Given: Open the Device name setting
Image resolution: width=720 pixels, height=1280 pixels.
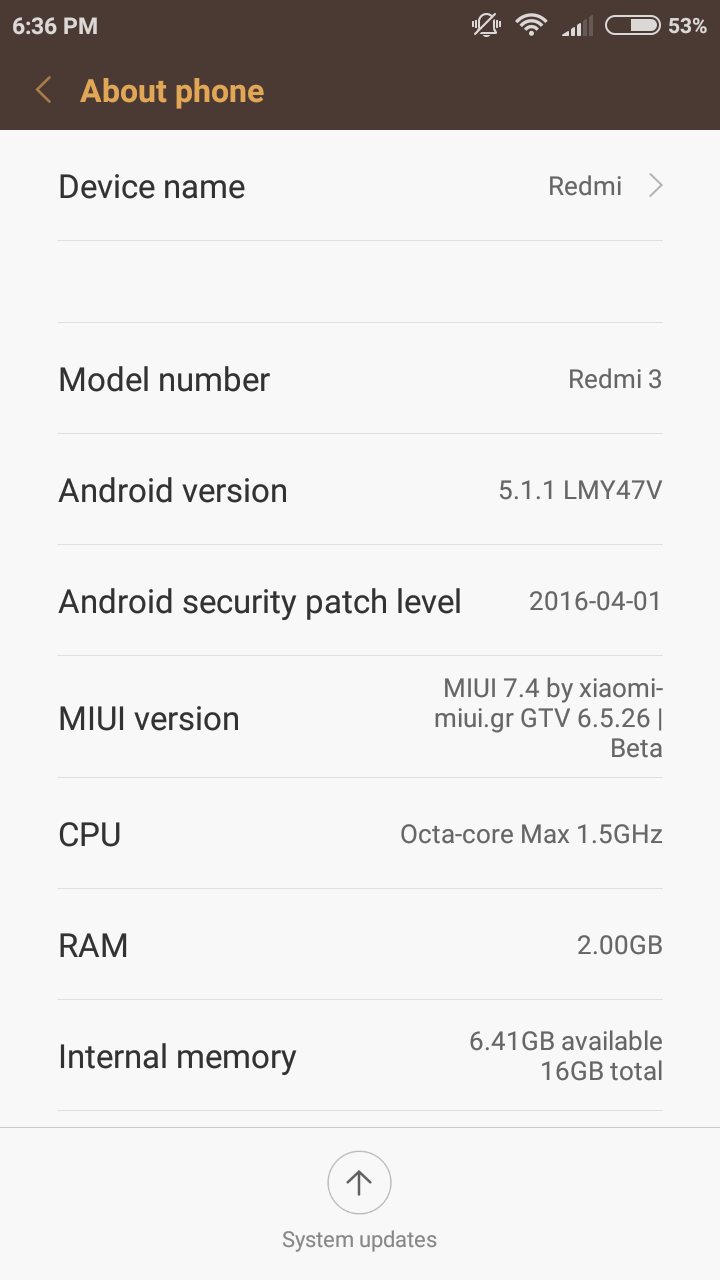Looking at the screenshot, I should click(360, 187).
